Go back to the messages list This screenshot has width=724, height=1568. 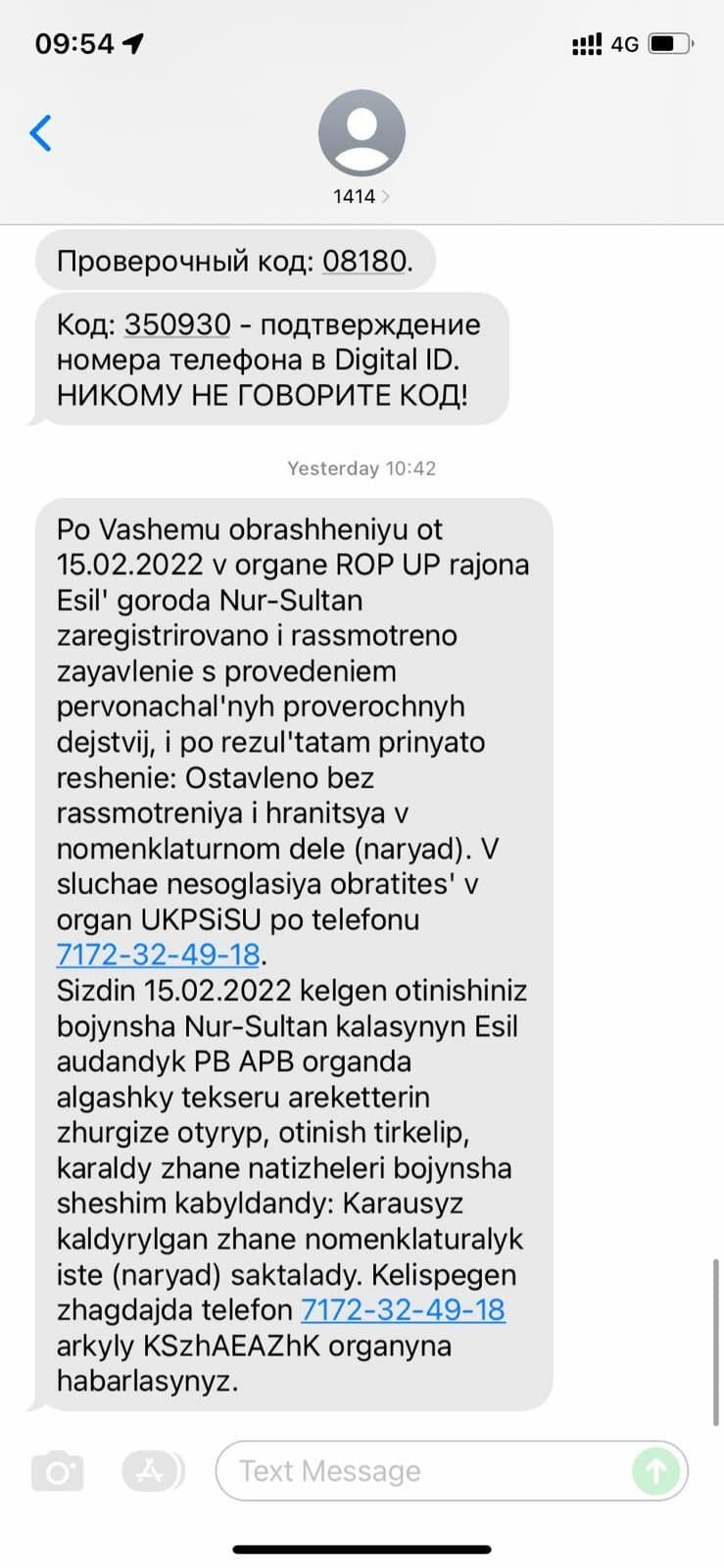click(40, 133)
